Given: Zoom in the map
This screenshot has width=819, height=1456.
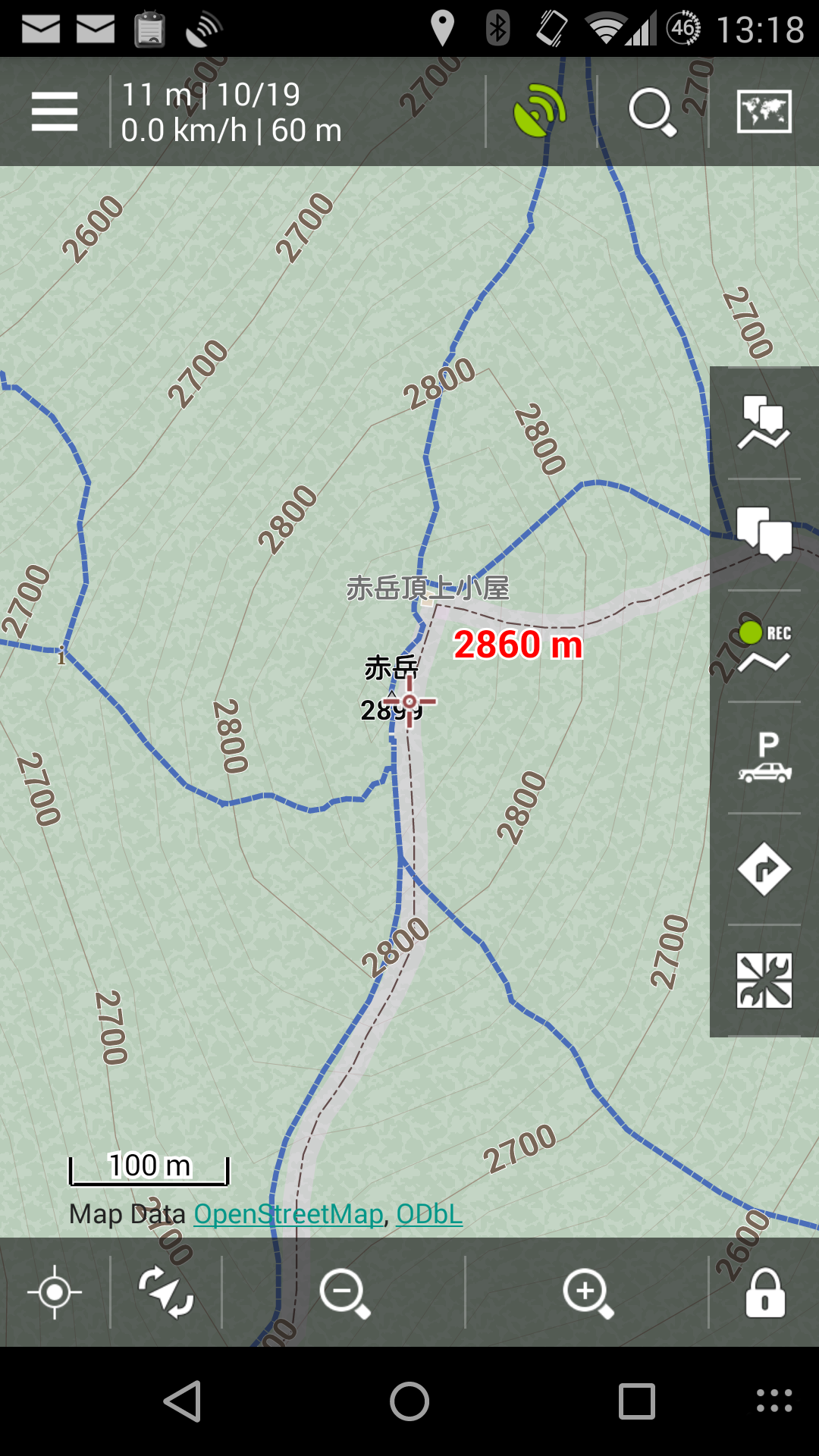Looking at the screenshot, I should (588, 1292).
